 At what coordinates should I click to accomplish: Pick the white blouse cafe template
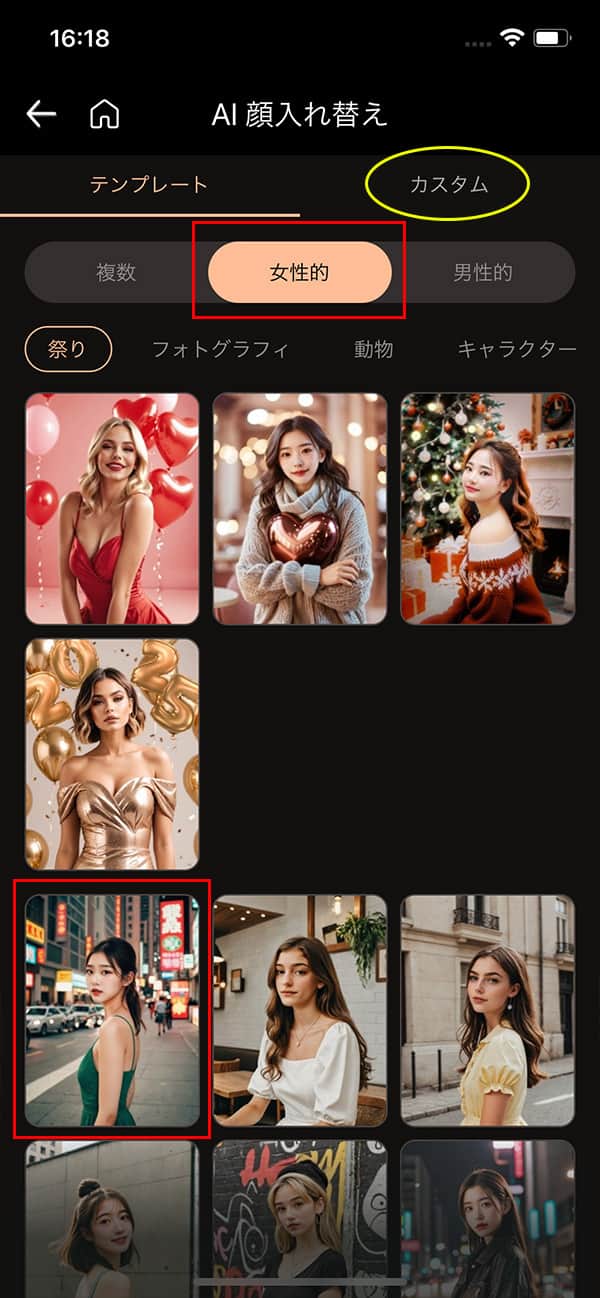click(x=300, y=1010)
